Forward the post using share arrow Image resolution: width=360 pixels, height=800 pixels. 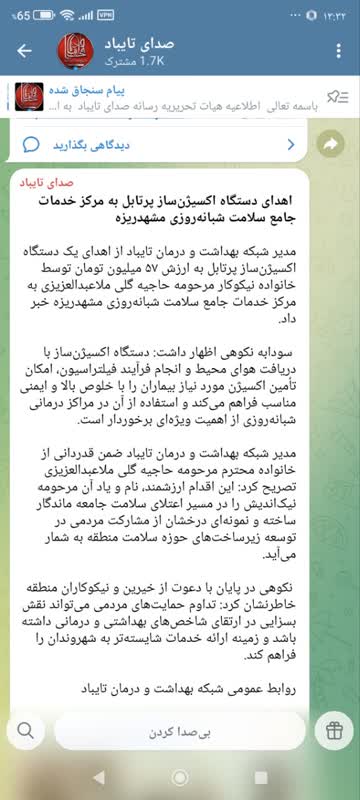coord(330,145)
